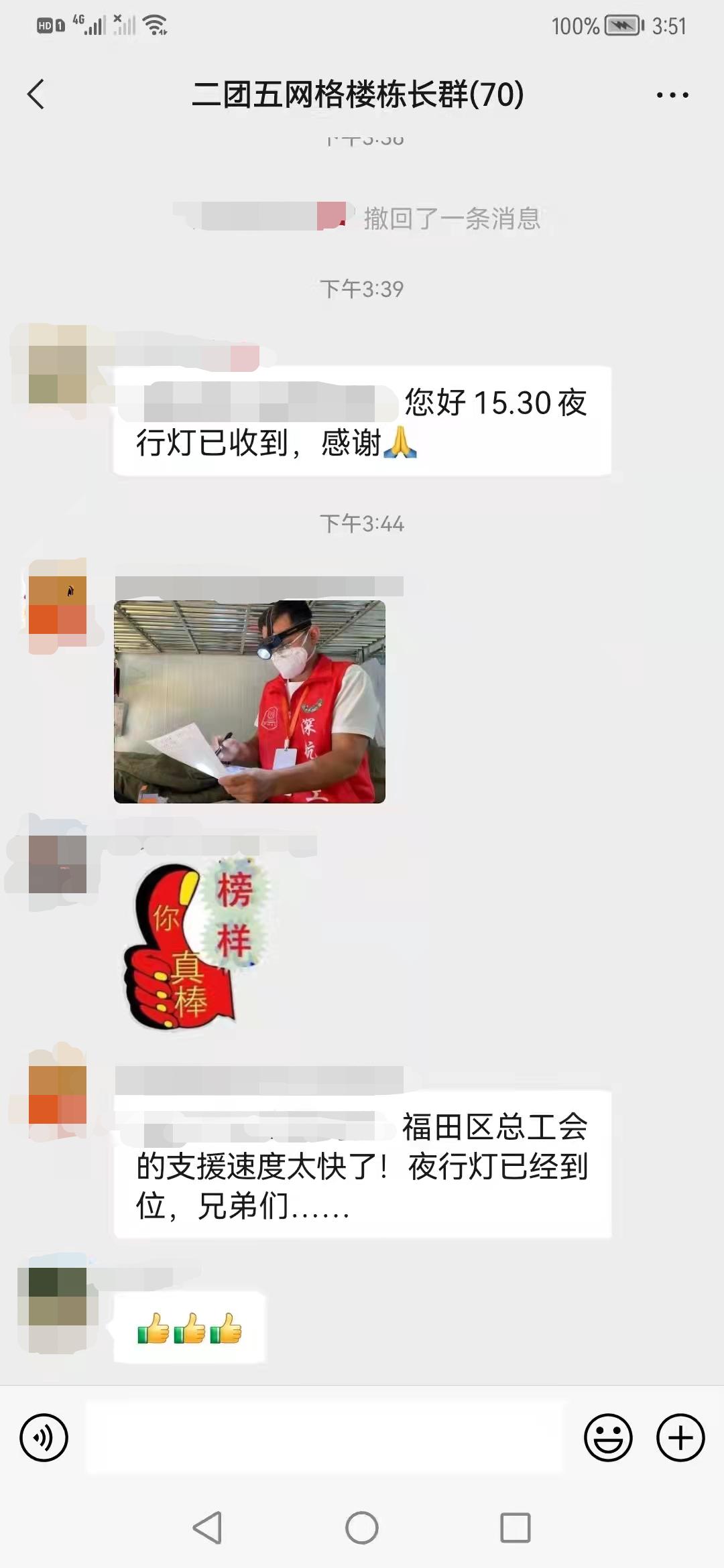Open the 你真棒 榜样 sticker
This screenshot has height=1568, width=724.
tap(198, 945)
